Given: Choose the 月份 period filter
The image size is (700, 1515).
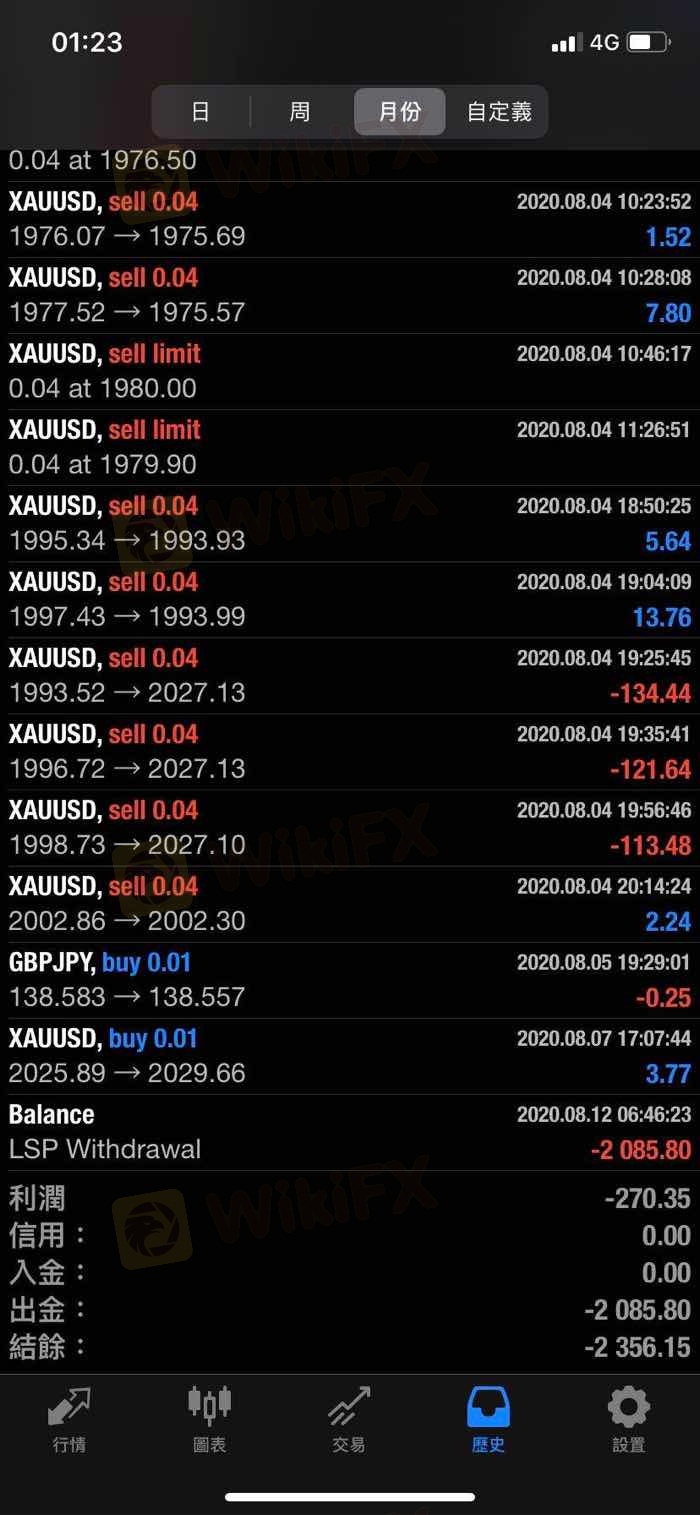Looking at the screenshot, I should click(x=400, y=111).
